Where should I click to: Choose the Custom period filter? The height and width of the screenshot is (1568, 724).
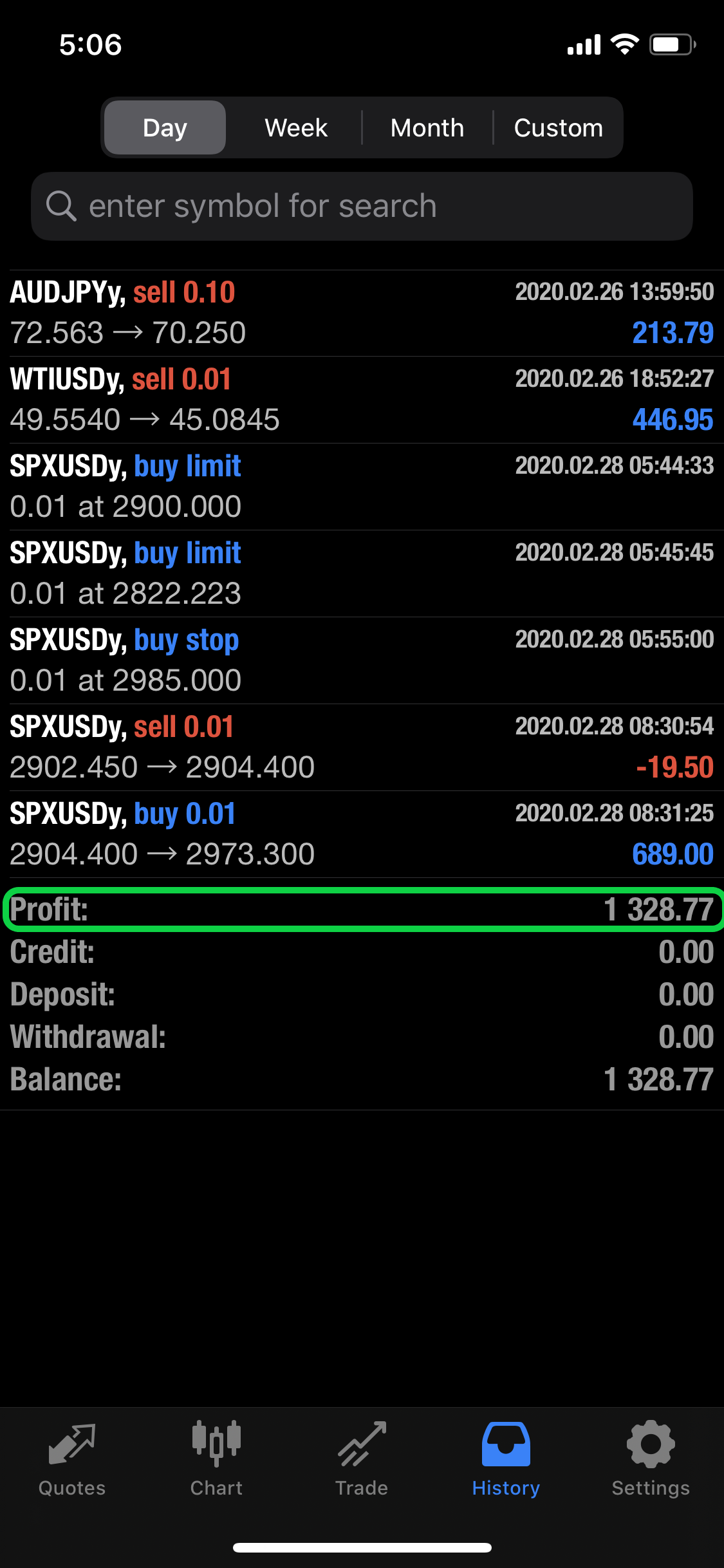tap(558, 127)
